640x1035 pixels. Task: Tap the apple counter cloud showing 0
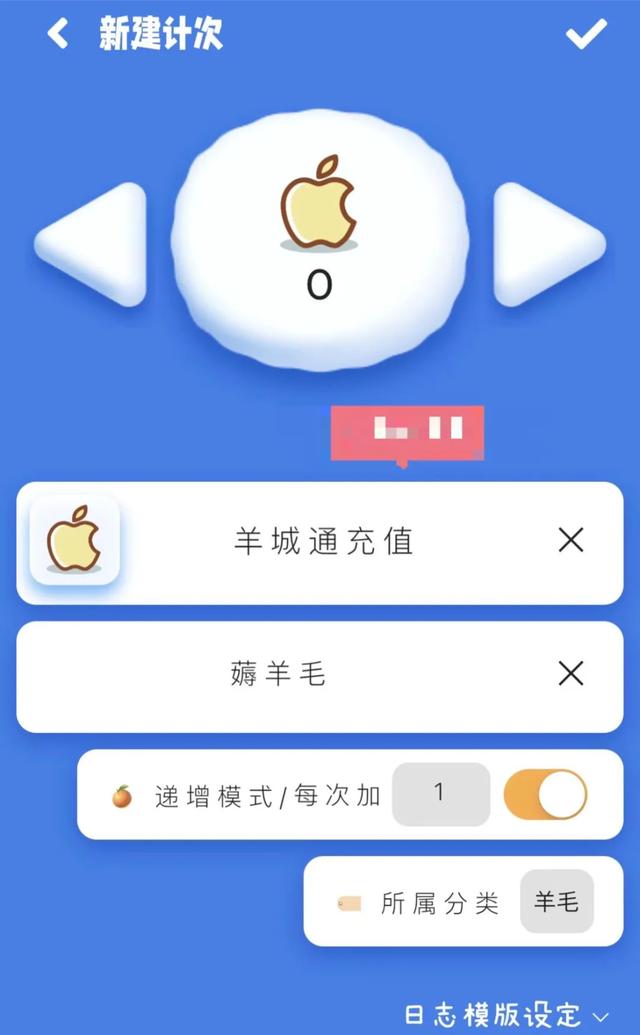tap(320, 241)
